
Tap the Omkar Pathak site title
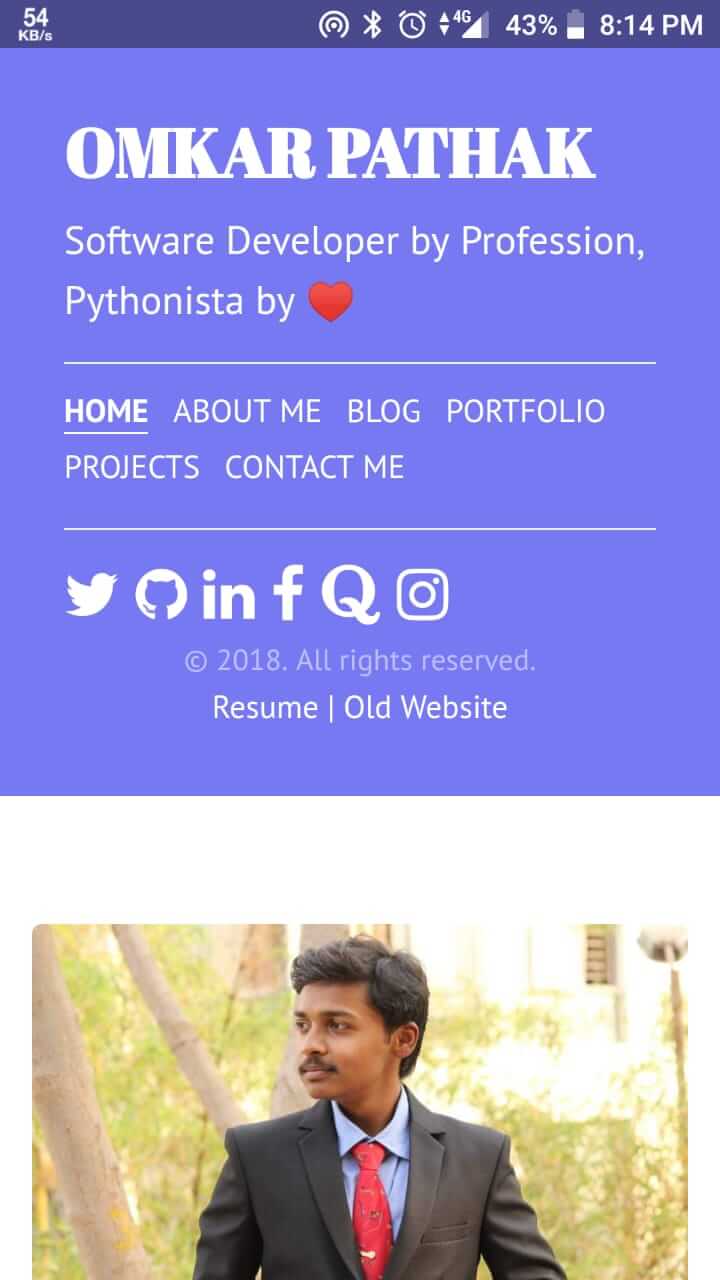coord(330,153)
